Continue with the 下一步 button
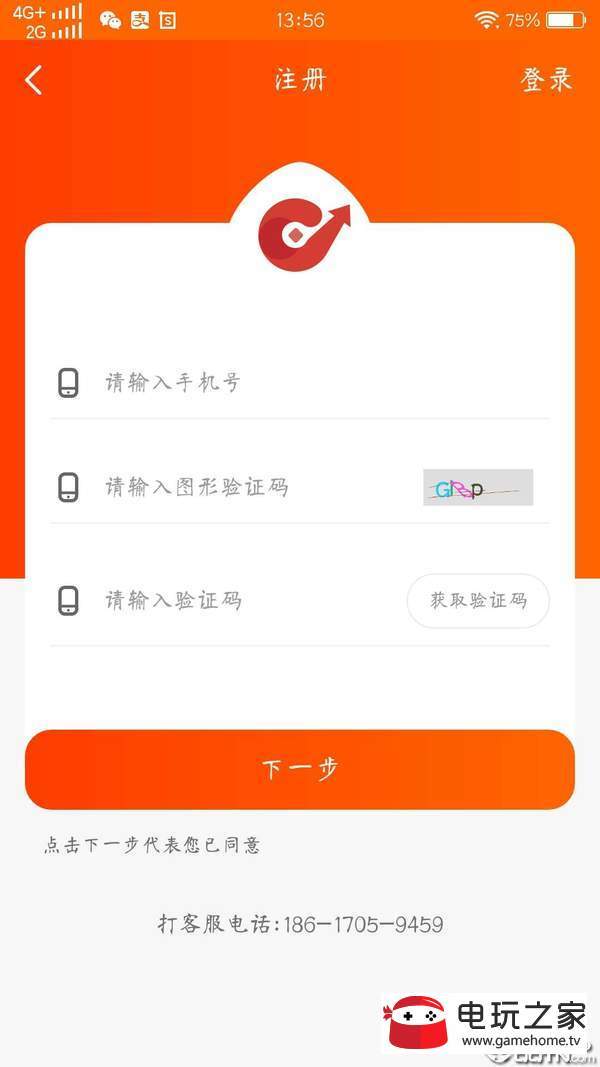This screenshot has height=1067, width=600. pyautogui.click(x=300, y=770)
